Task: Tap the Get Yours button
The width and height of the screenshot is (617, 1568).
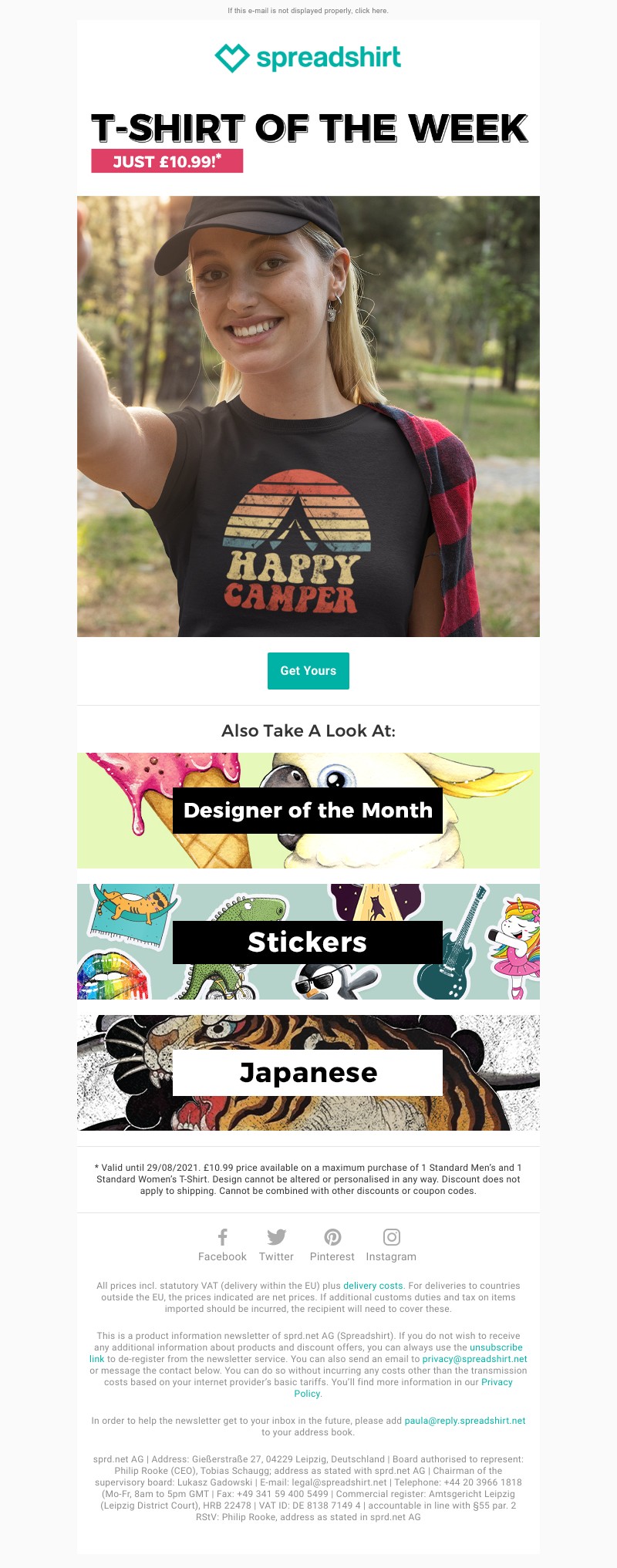Action: 308,671
